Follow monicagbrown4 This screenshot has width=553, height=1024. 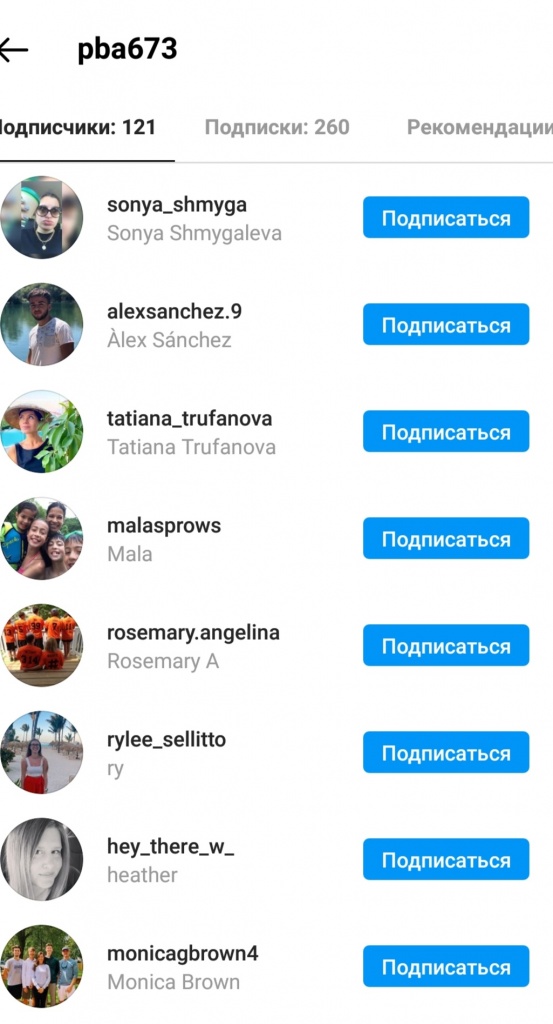point(446,967)
